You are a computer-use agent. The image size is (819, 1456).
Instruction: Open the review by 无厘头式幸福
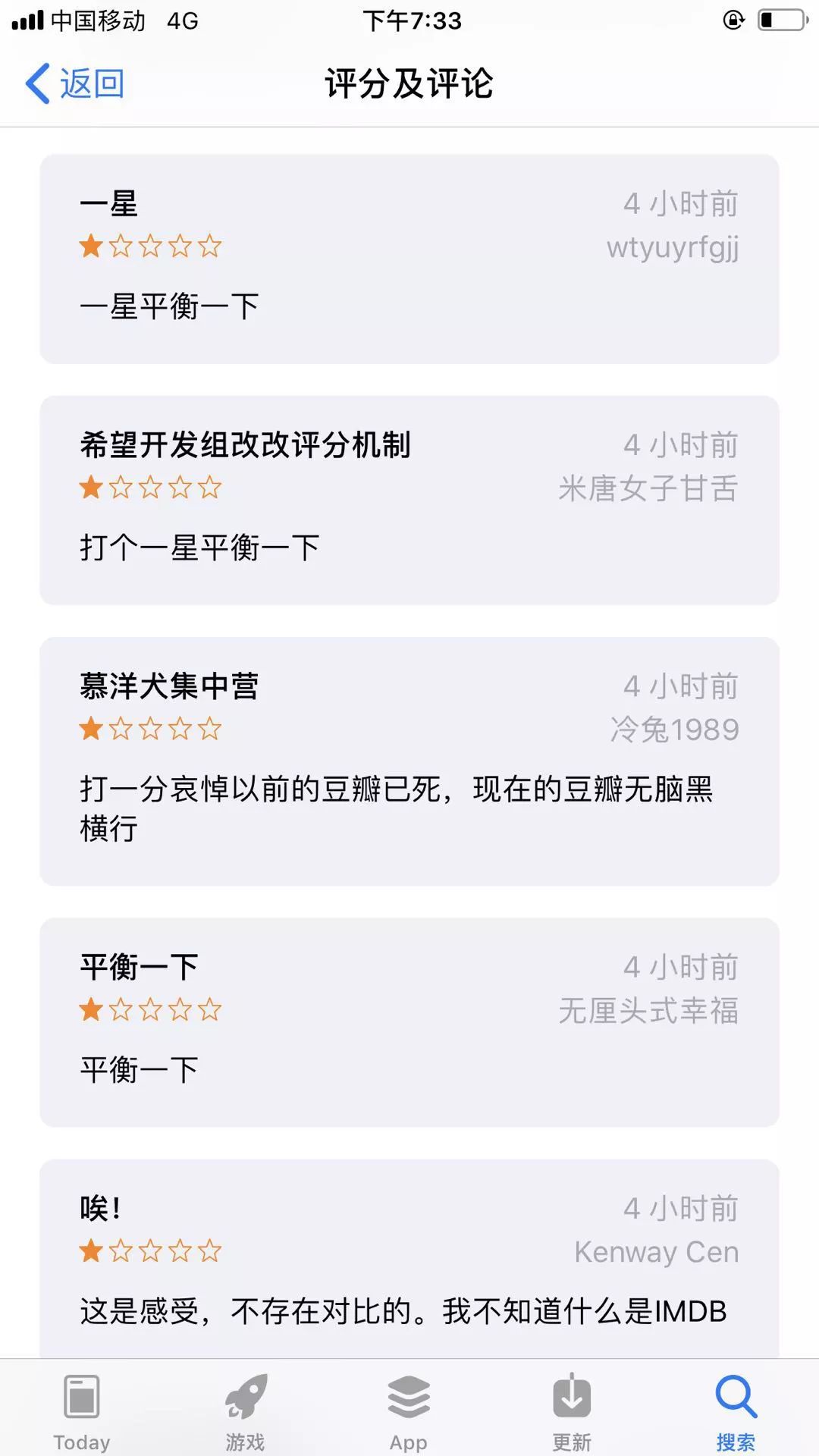pyautogui.click(x=409, y=1022)
